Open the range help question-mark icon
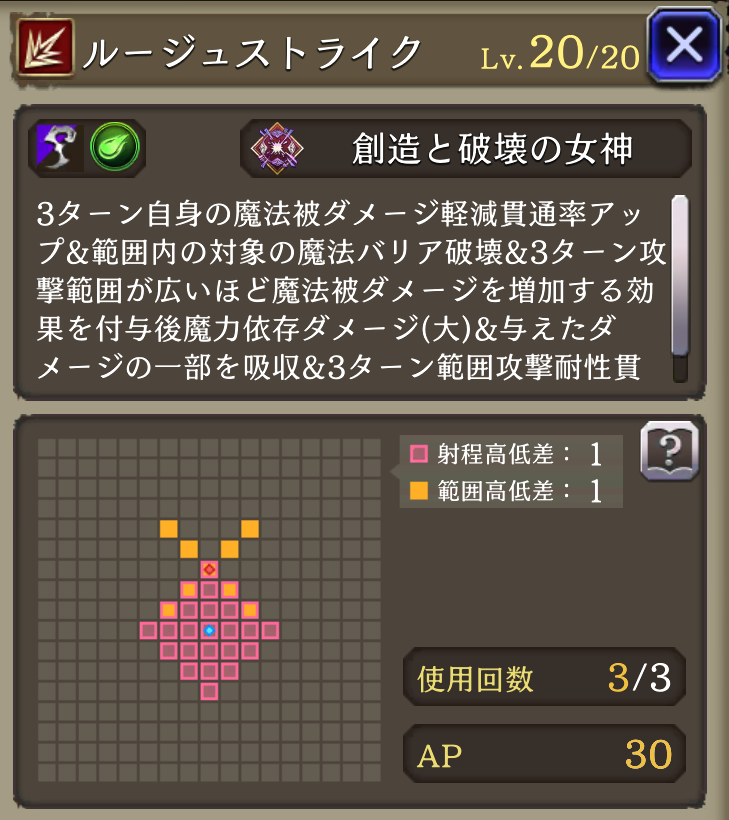 point(668,451)
